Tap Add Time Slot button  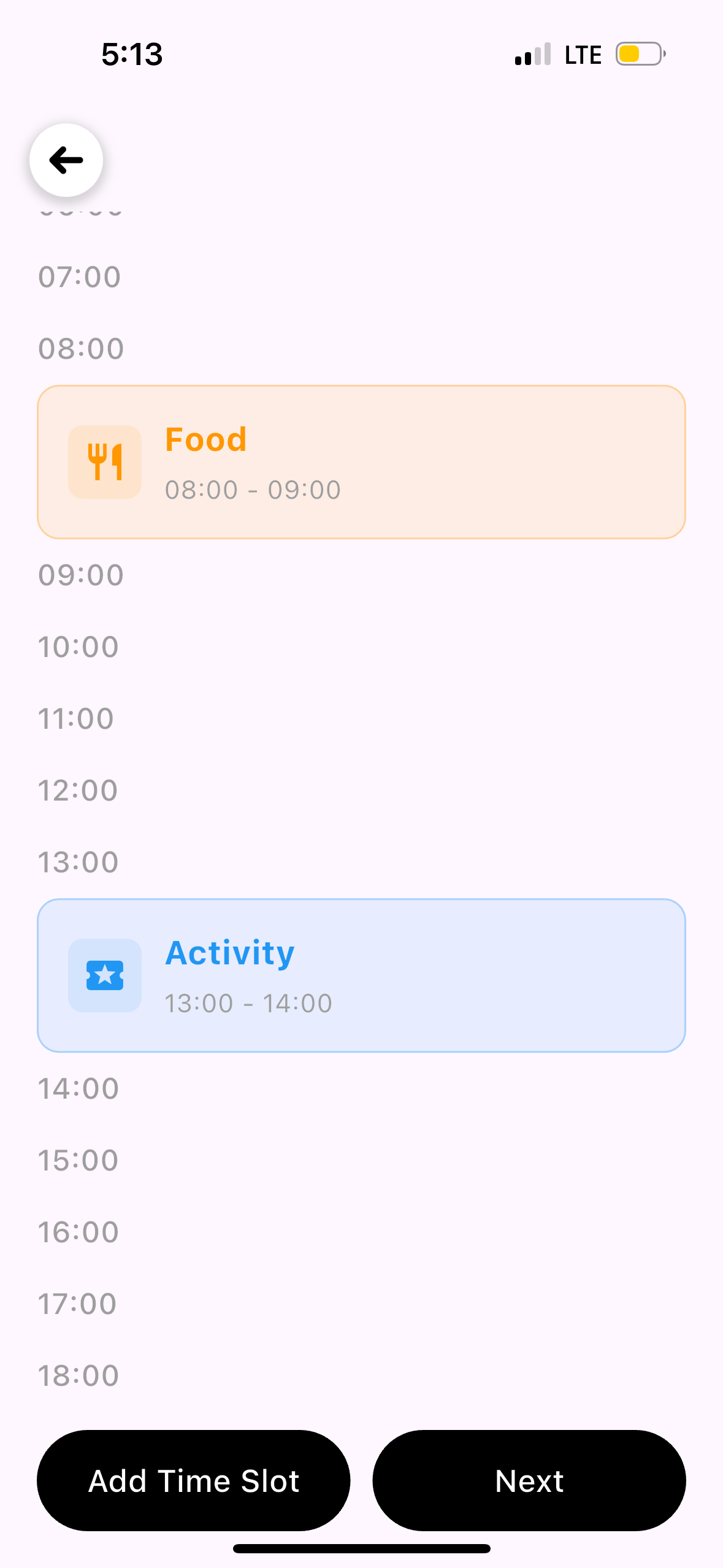[194, 1480]
